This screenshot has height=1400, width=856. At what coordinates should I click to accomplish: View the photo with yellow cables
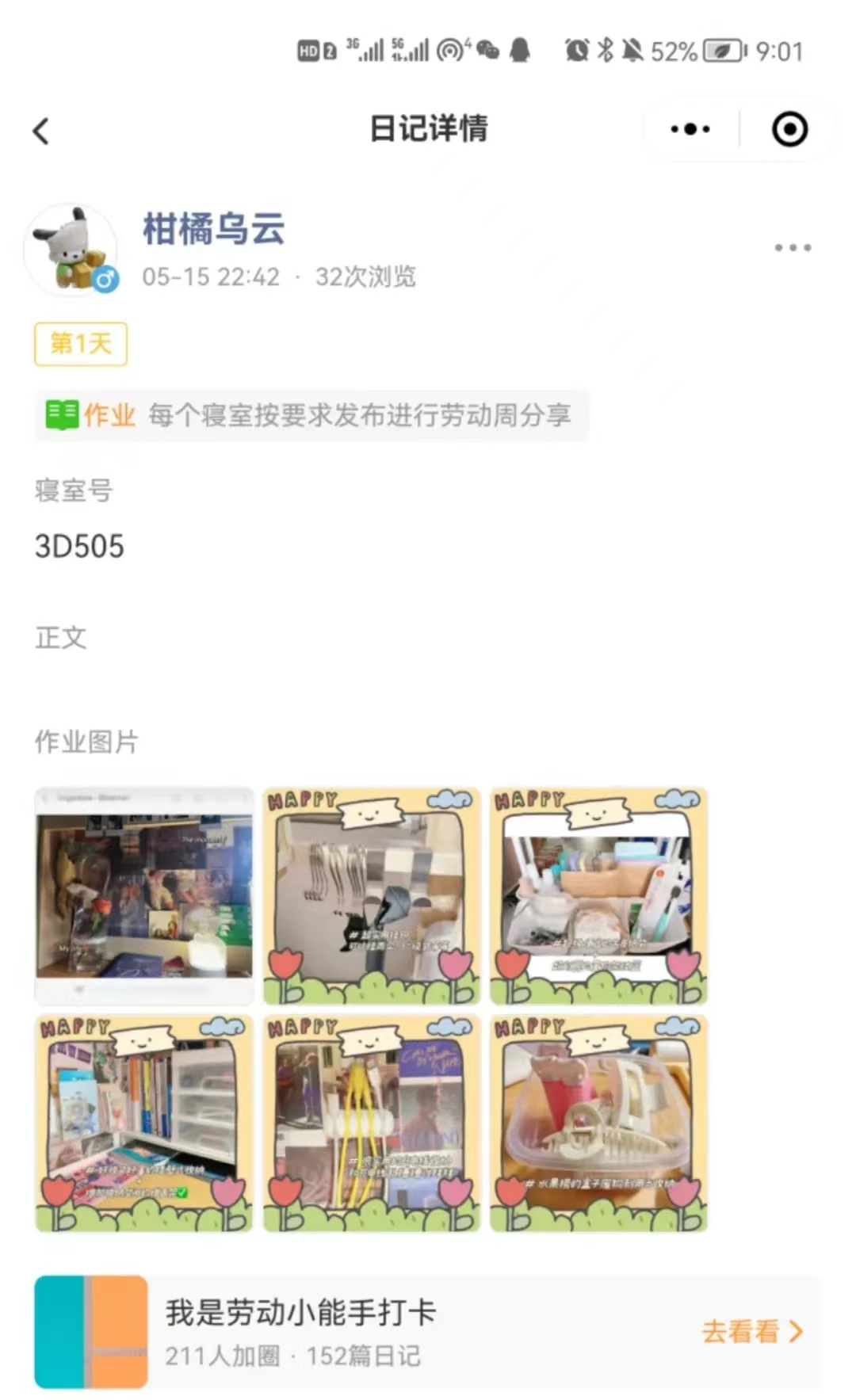click(x=372, y=1123)
